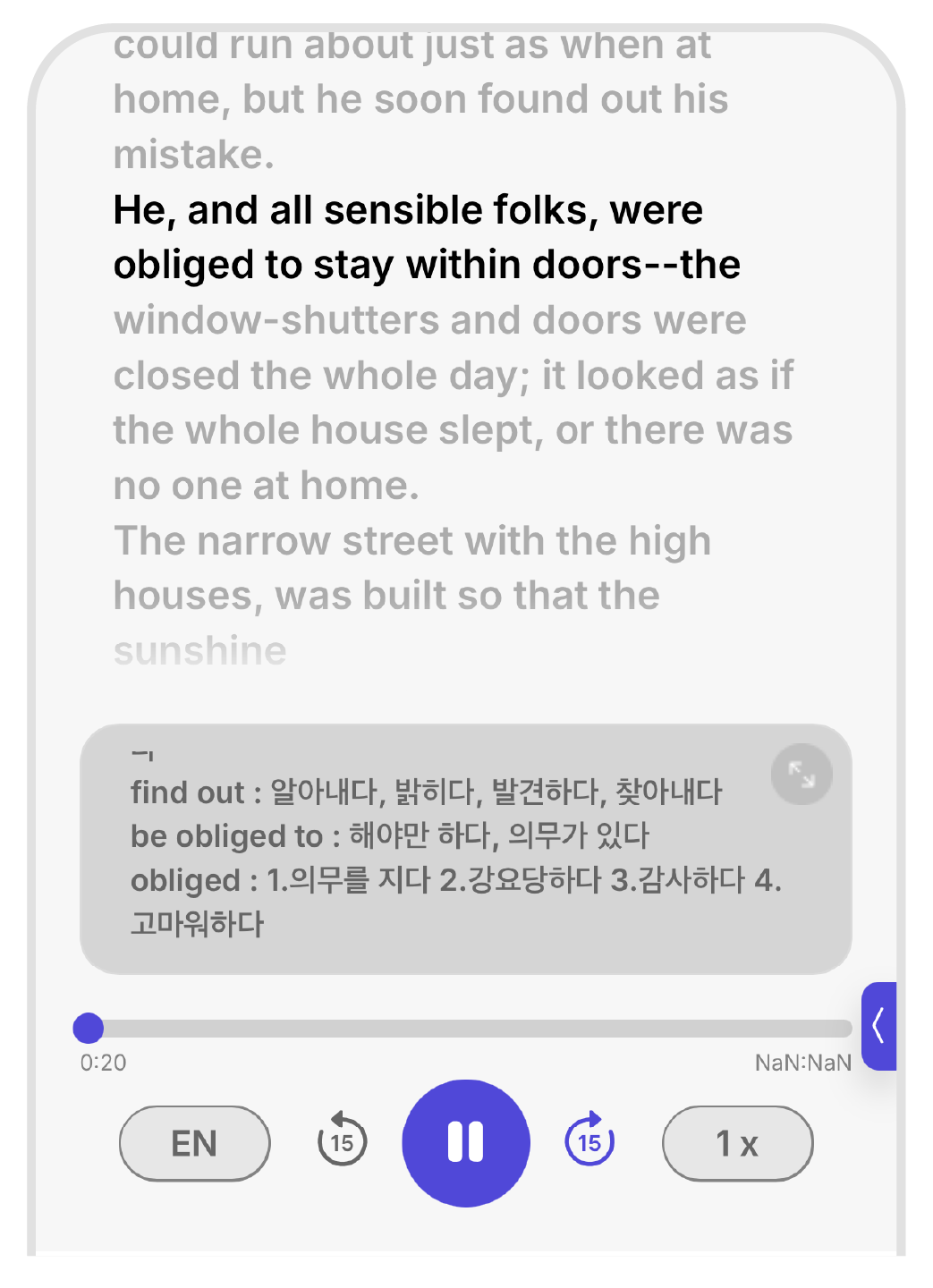
Task: Change the 1x playback speed
Action: 737,1143
